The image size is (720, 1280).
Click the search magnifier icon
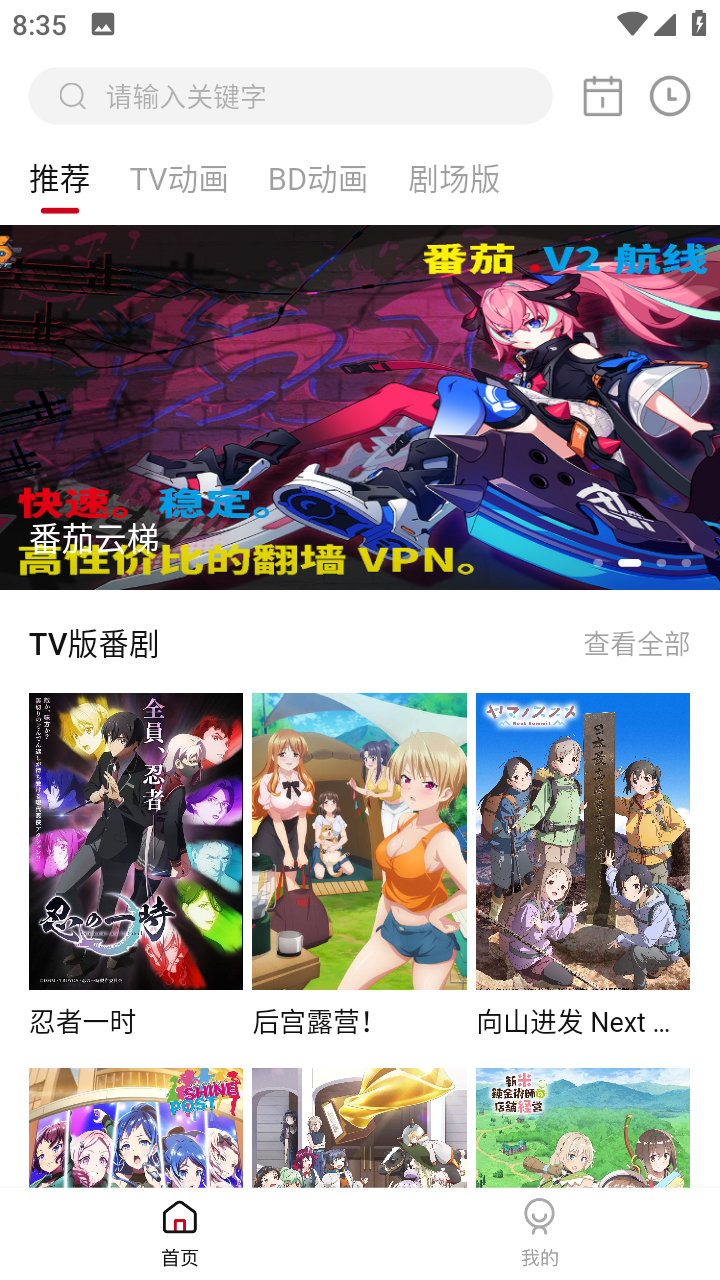[x=71, y=96]
